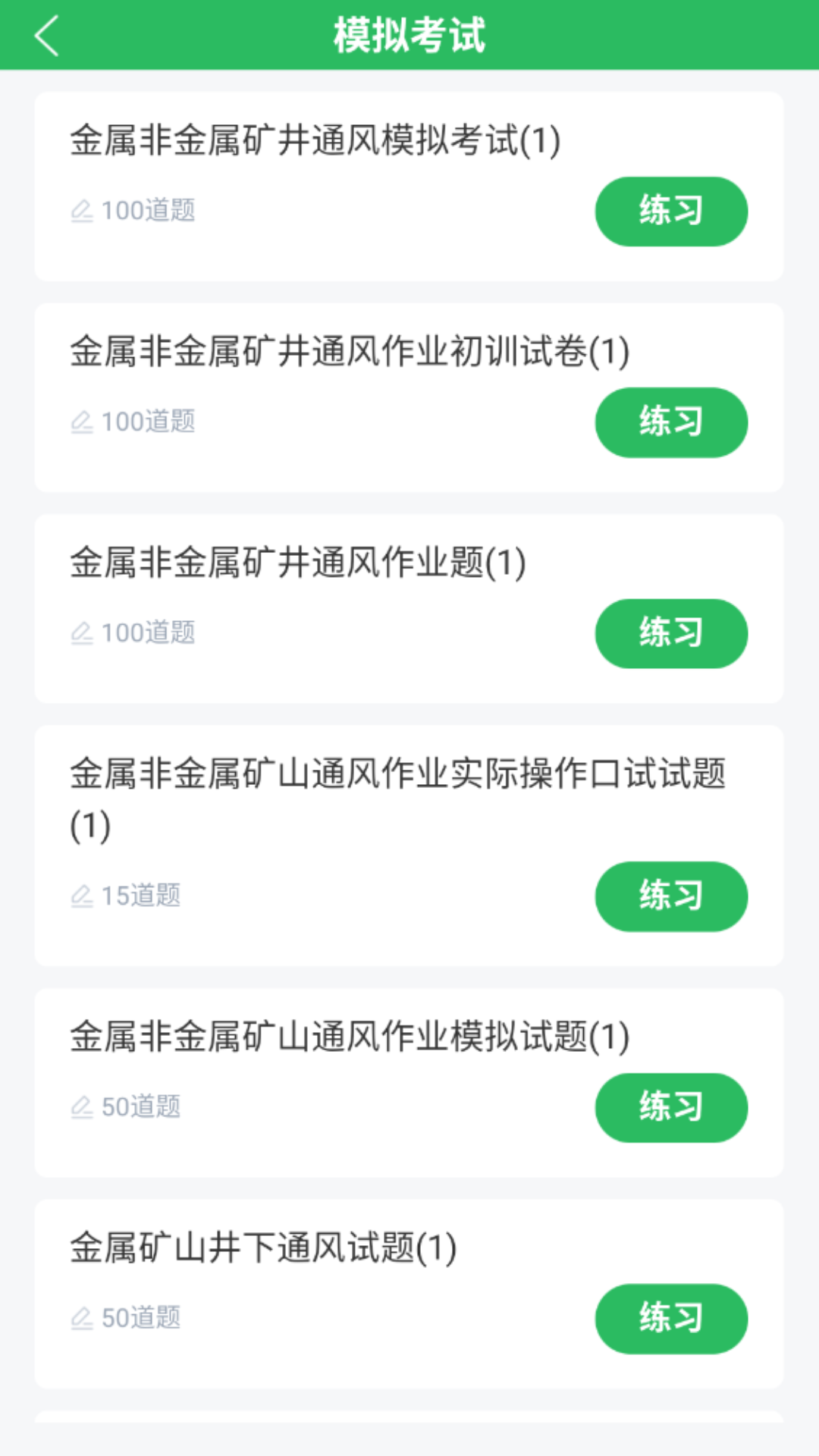
Task: Click the pencil icon beside 100道题 on first card
Action: [83, 210]
